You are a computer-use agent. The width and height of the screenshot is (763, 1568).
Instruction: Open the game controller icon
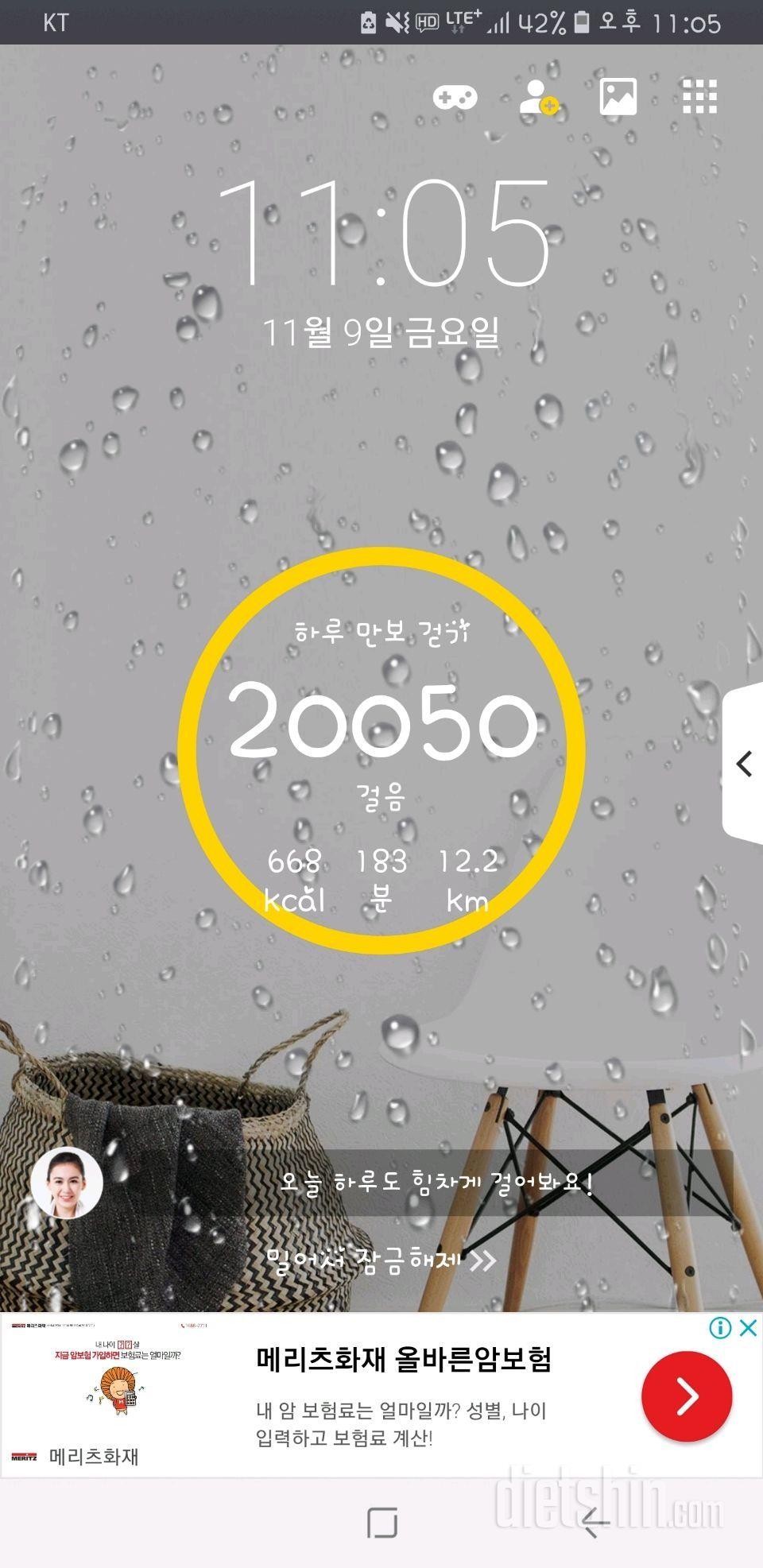point(455,98)
